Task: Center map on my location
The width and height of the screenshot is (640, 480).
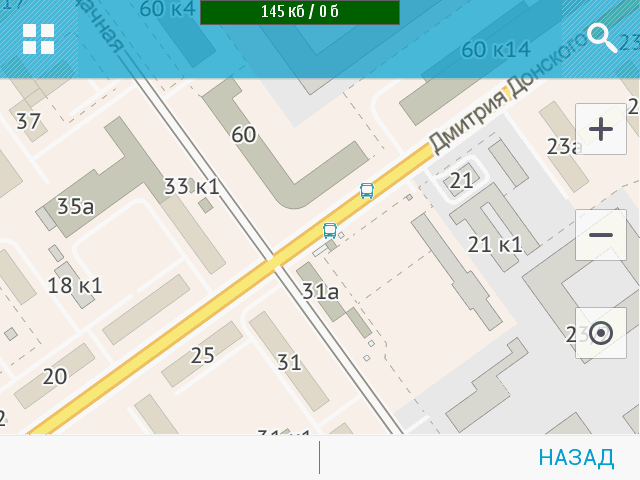Action: [x=601, y=333]
